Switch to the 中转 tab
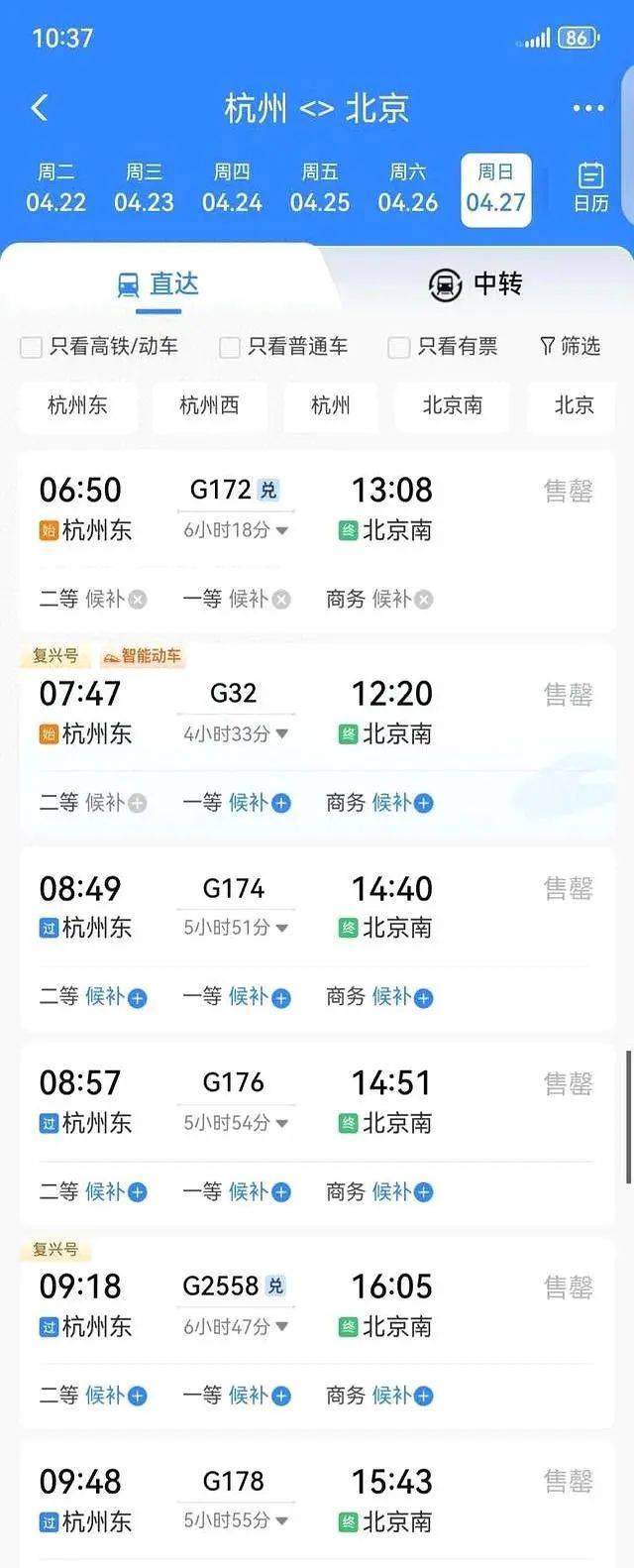Image resolution: width=634 pixels, height=1568 pixels. [x=475, y=284]
